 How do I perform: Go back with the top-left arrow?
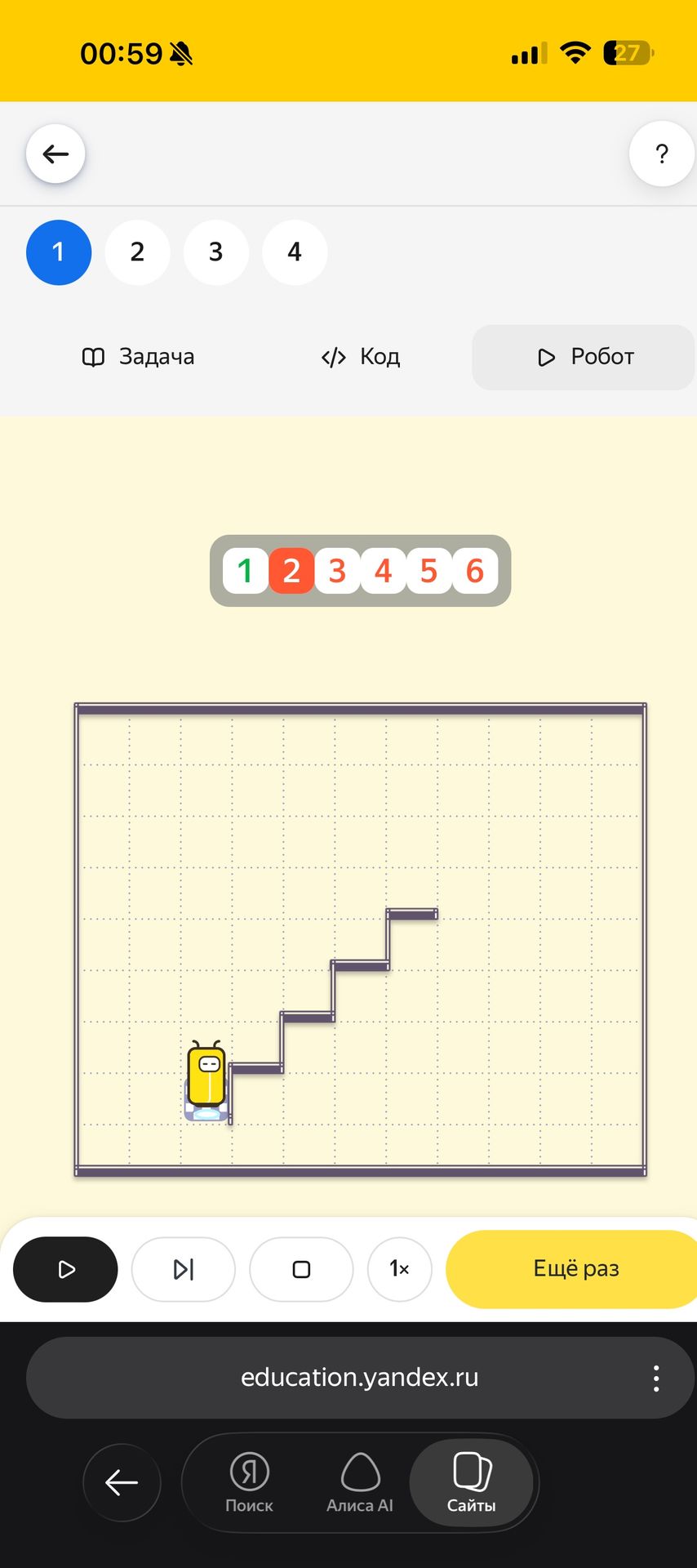point(55,154)
